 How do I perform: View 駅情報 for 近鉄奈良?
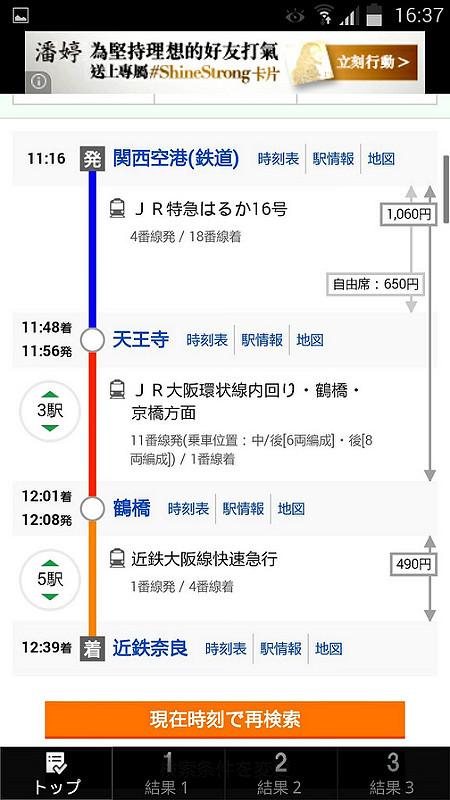click(x=281, y=648)
